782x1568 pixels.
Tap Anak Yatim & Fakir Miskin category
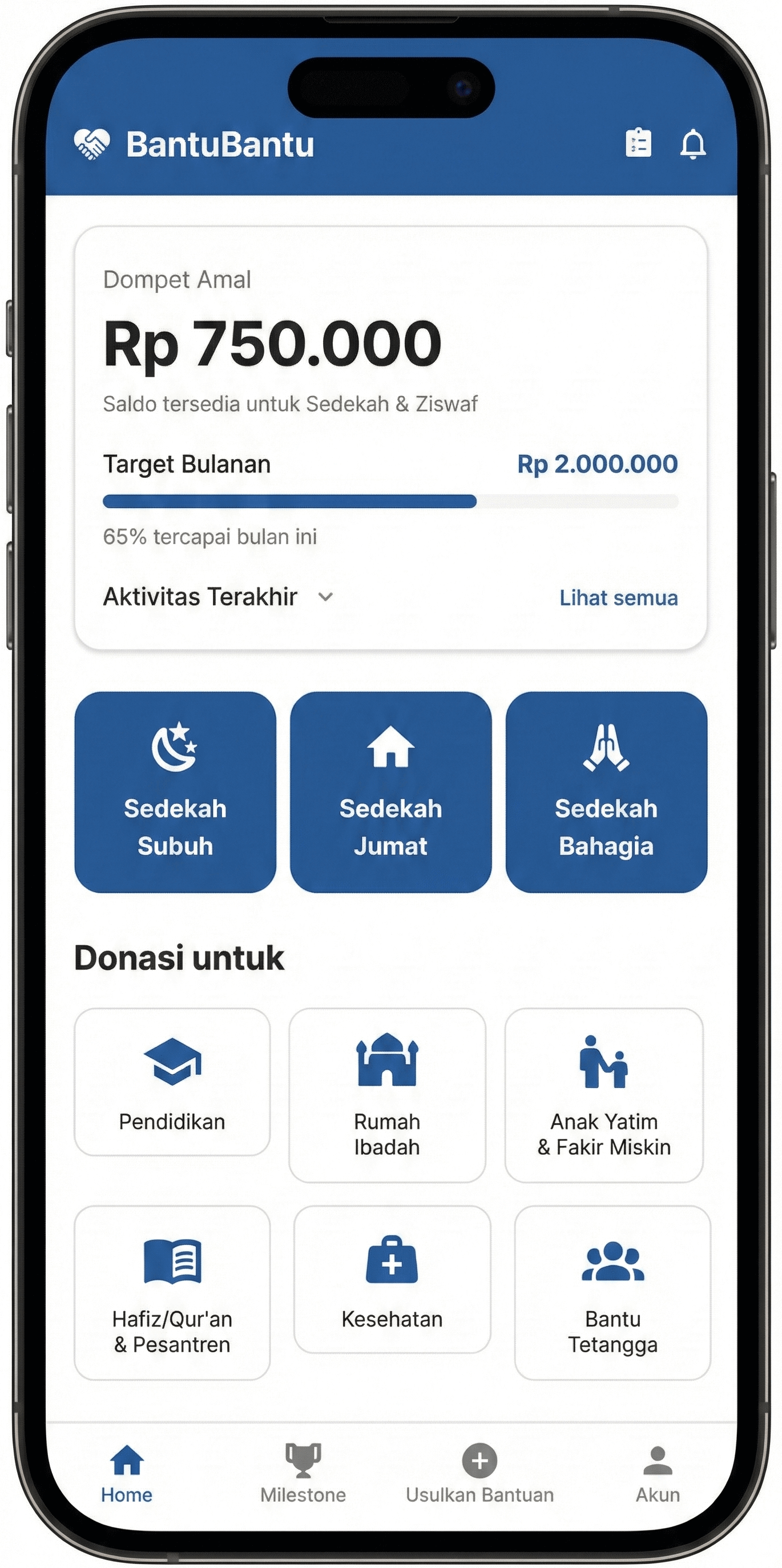604,1090
